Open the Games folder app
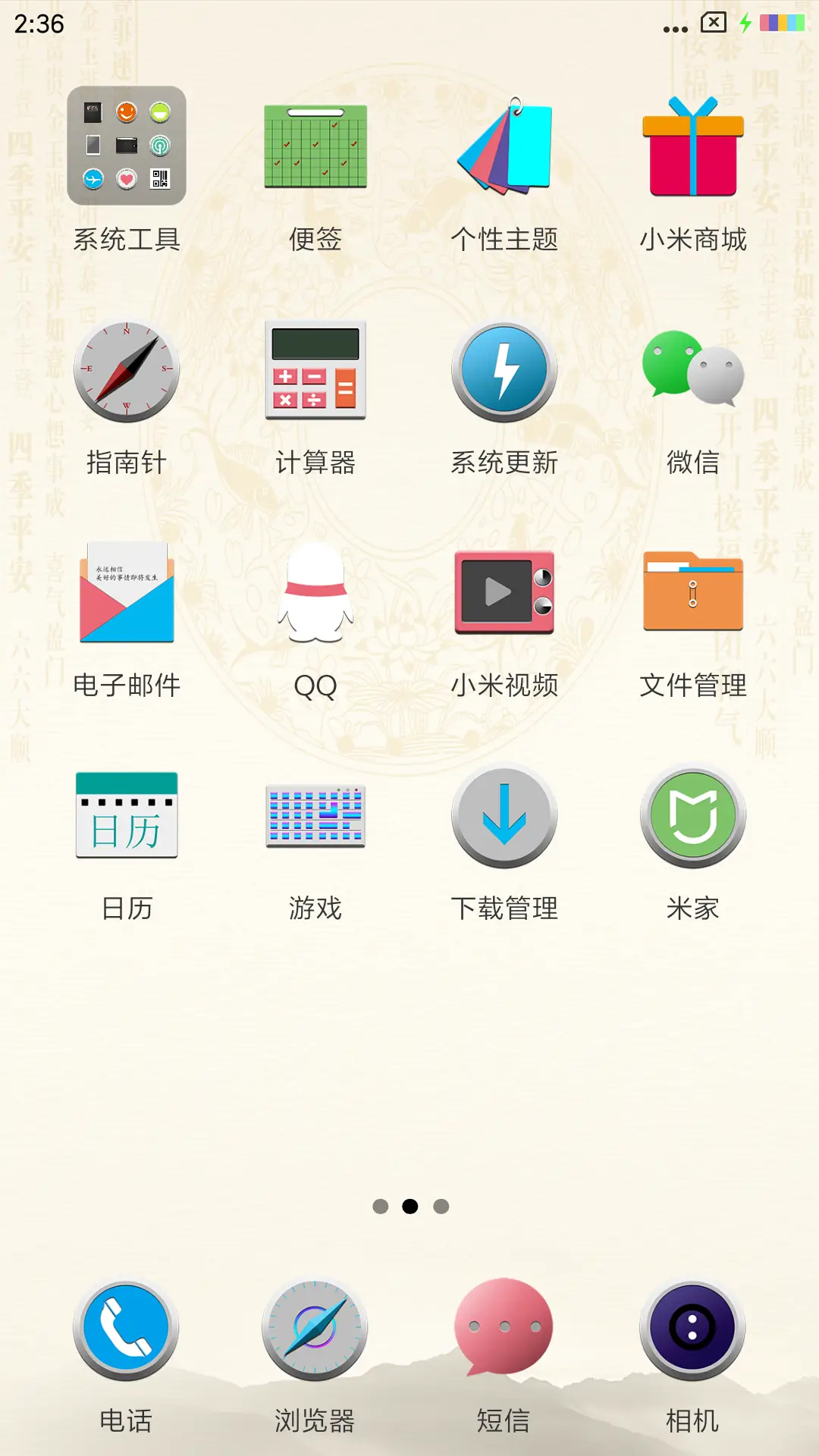Screen dimensions: 819x1456 coord(315,815)
